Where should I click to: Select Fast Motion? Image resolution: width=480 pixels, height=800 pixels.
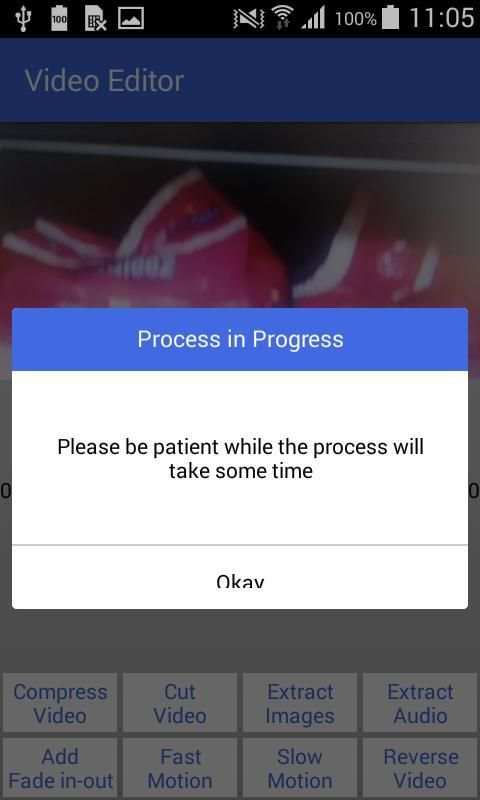point(180,768)
